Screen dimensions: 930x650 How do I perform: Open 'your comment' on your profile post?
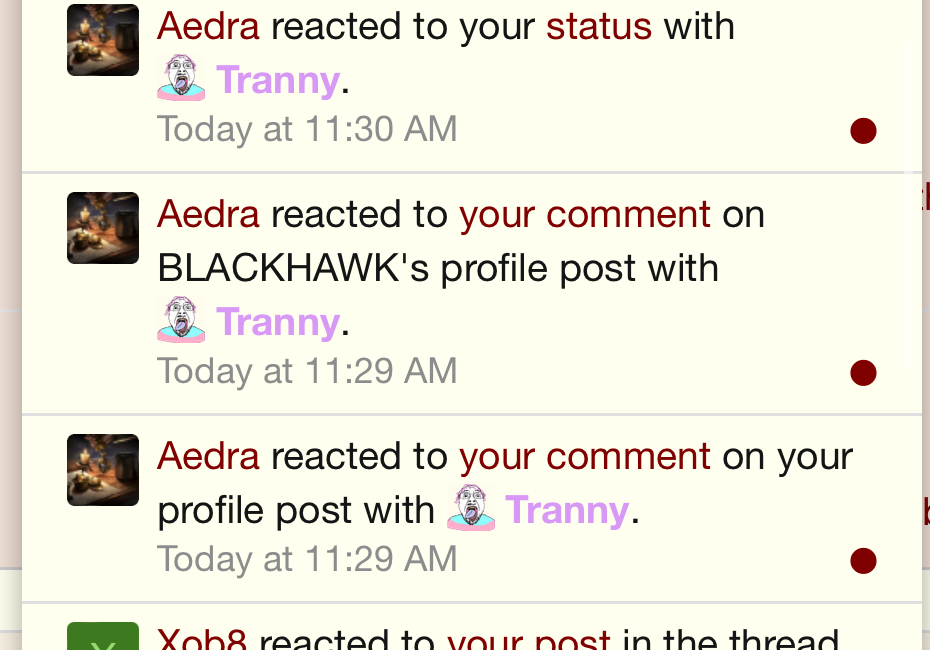click(585, 456)
